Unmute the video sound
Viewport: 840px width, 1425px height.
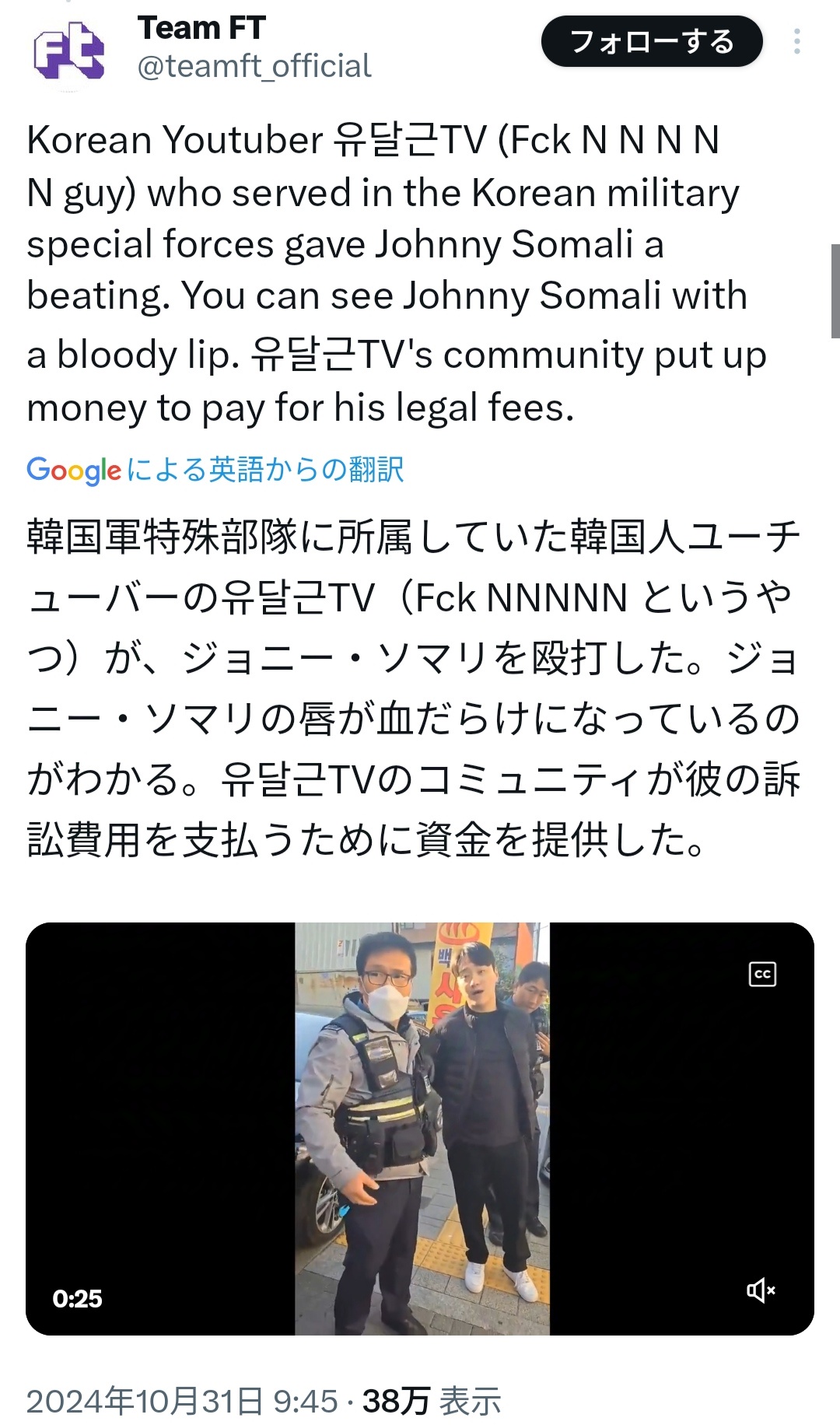[x=761, y=1291]
